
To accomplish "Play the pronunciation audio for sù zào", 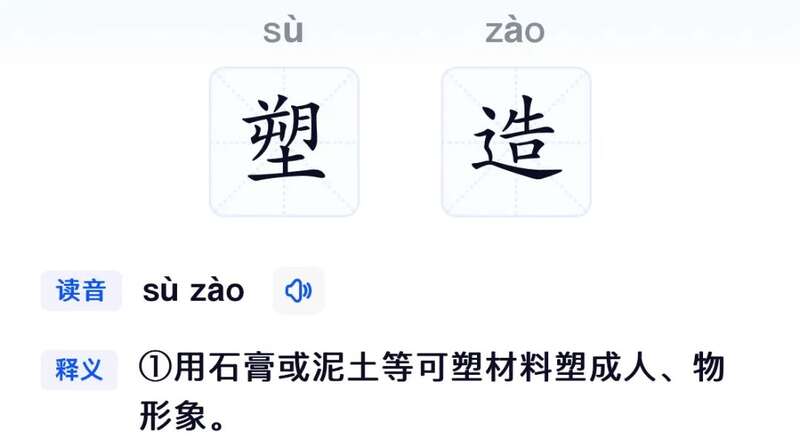I will coord(298,291).
